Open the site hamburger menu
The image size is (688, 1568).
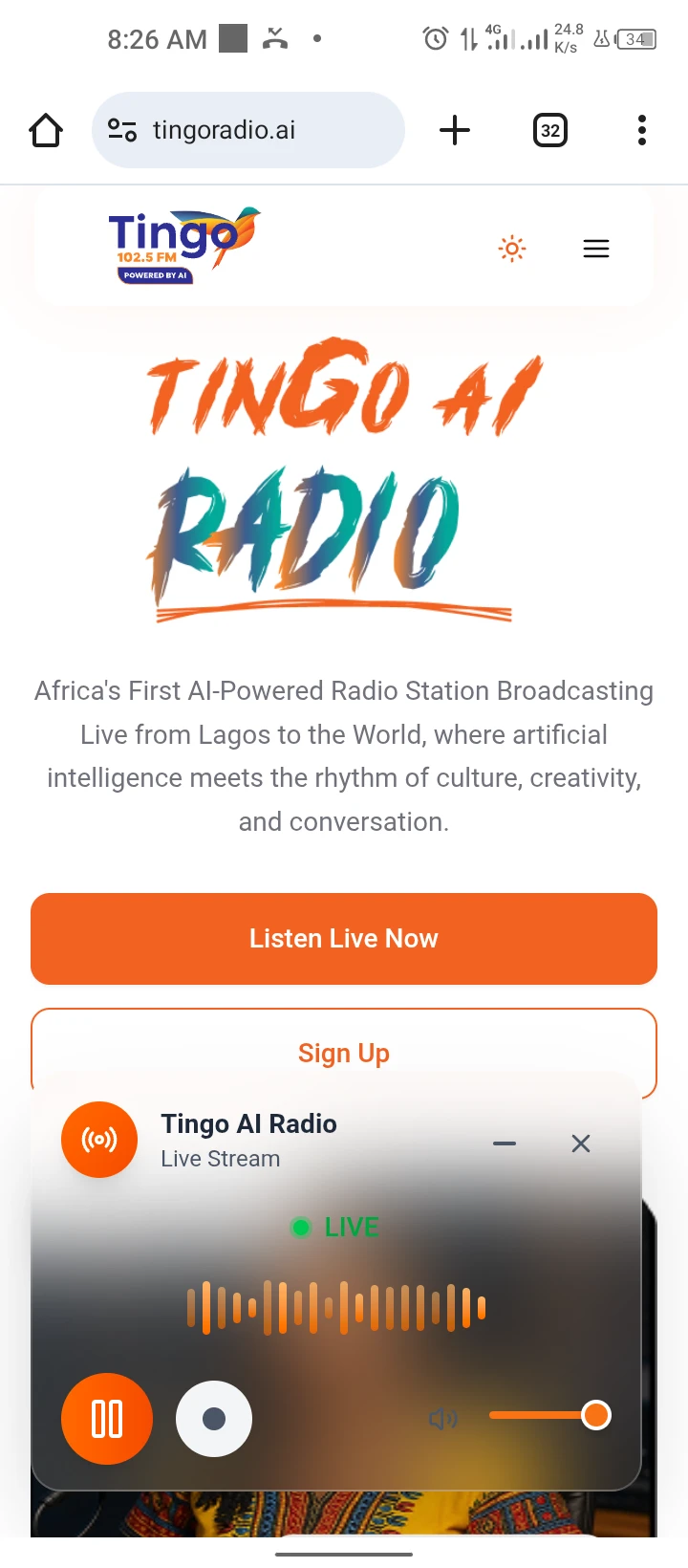click(x=596, y=250)
